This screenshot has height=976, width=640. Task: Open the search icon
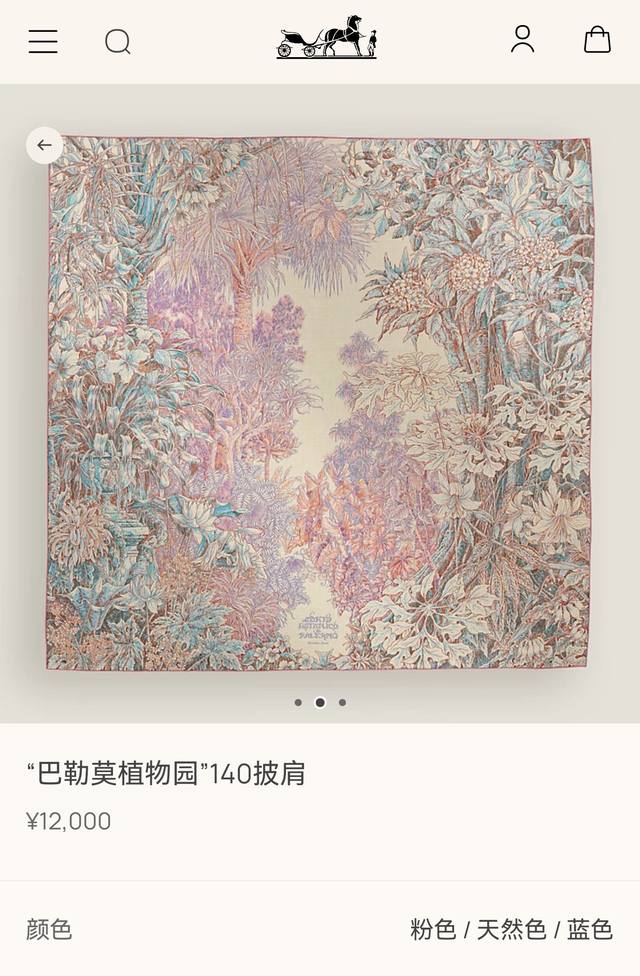pos(118,41)
